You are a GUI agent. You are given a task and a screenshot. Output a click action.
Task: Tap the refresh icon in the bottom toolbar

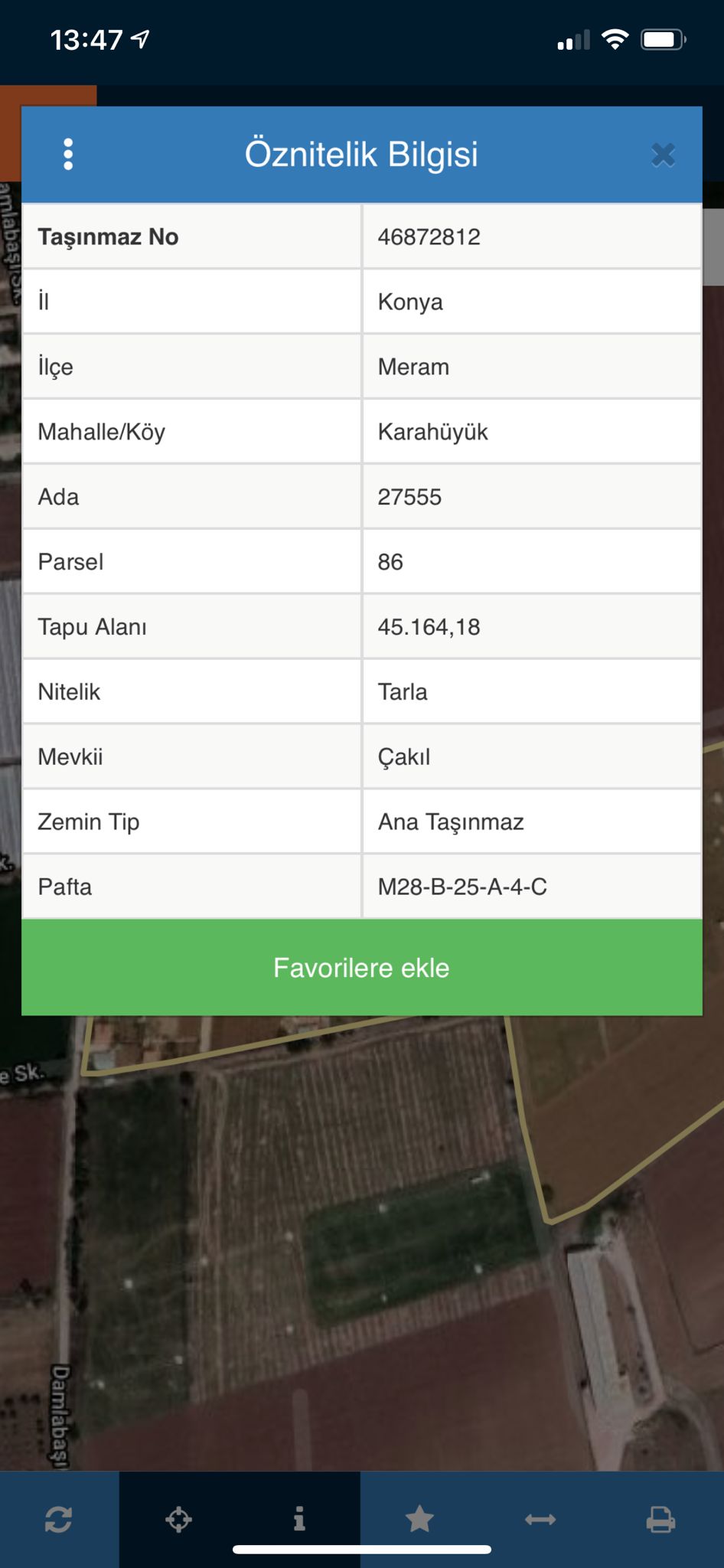coord(59,1519)
